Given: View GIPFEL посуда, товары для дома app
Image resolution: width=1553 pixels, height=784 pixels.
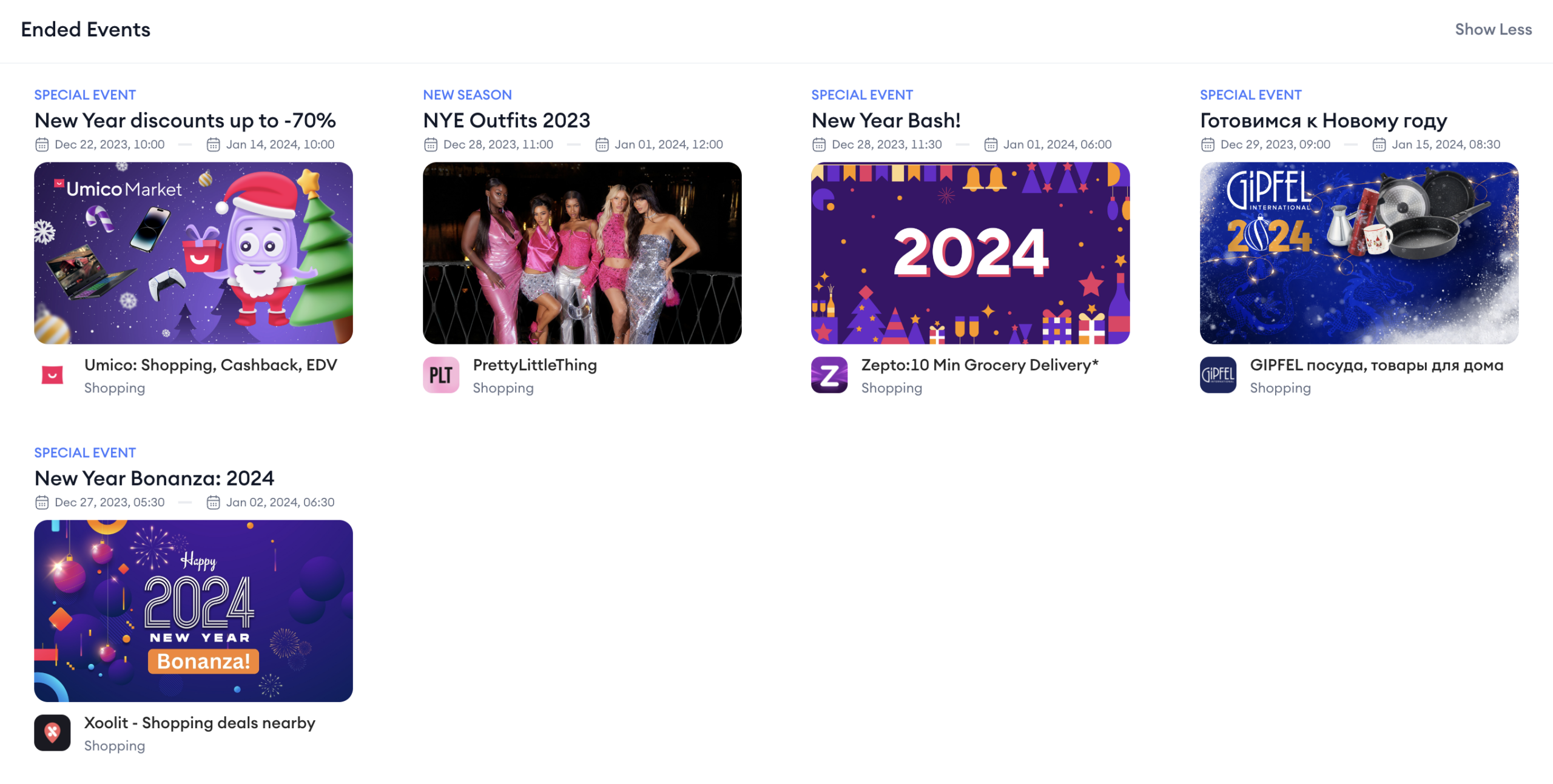Looking at the screenshot, I should point(1376,365).
